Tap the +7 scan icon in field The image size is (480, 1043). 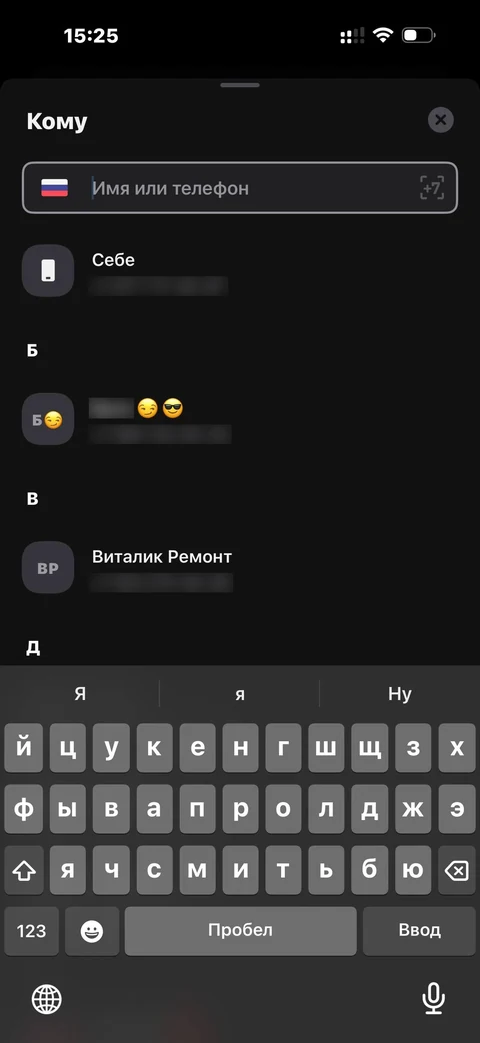[x=431, y=188]
